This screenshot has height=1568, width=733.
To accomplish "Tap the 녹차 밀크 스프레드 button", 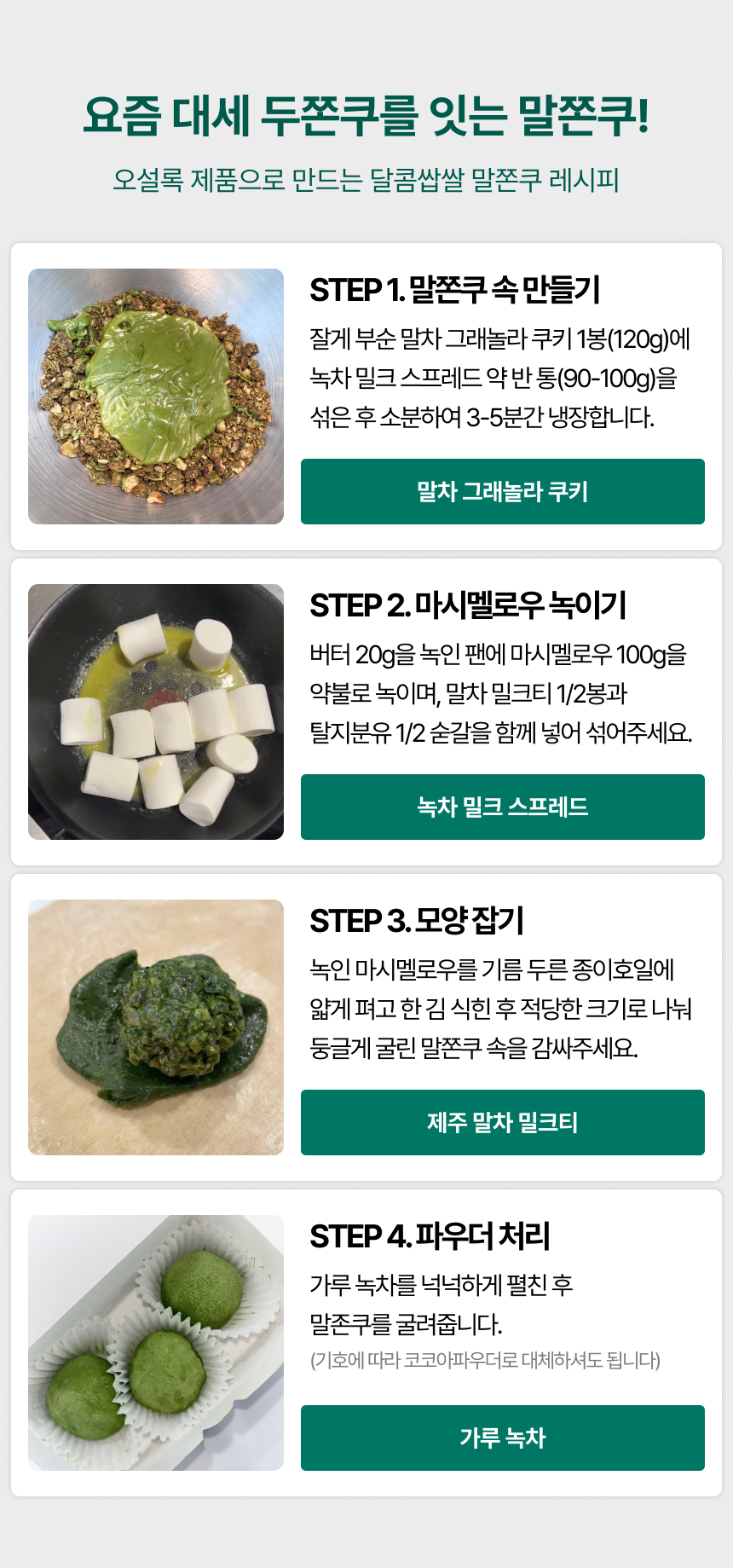I will click(502, 807).
